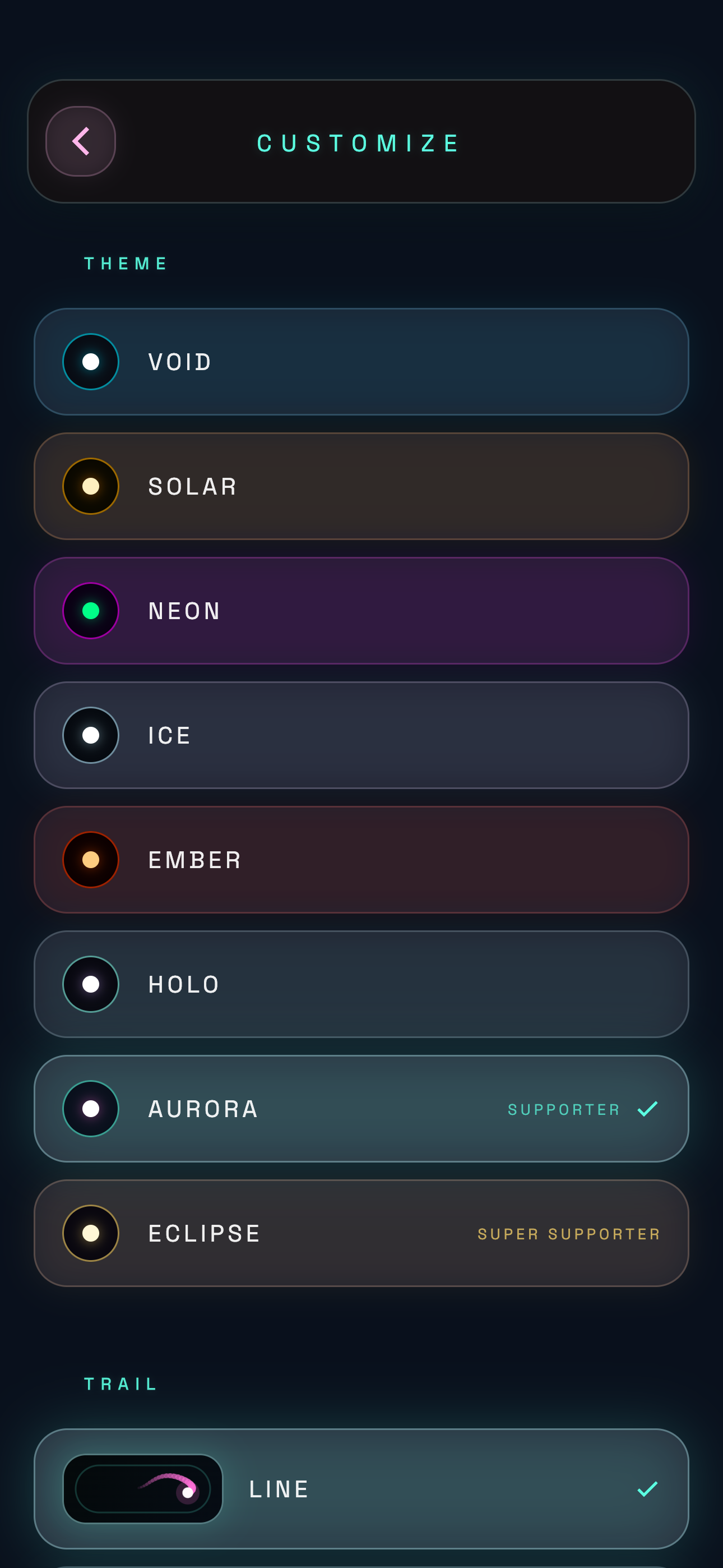Click the orange Ember theme orb icon
This screenshot has width=723, height=1568.
(x=90, y=859)
